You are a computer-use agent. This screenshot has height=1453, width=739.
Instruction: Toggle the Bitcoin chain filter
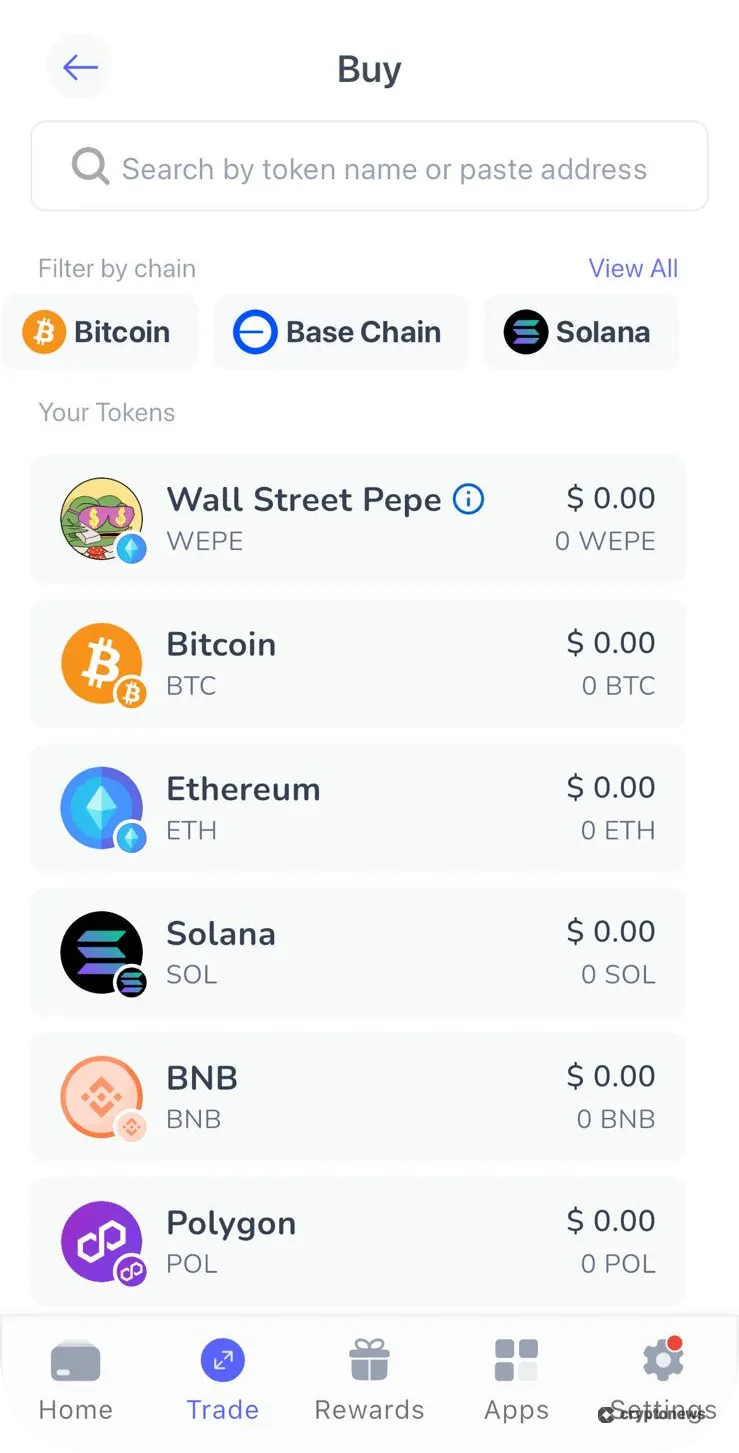pyautogui.click(x=100, y=331)
